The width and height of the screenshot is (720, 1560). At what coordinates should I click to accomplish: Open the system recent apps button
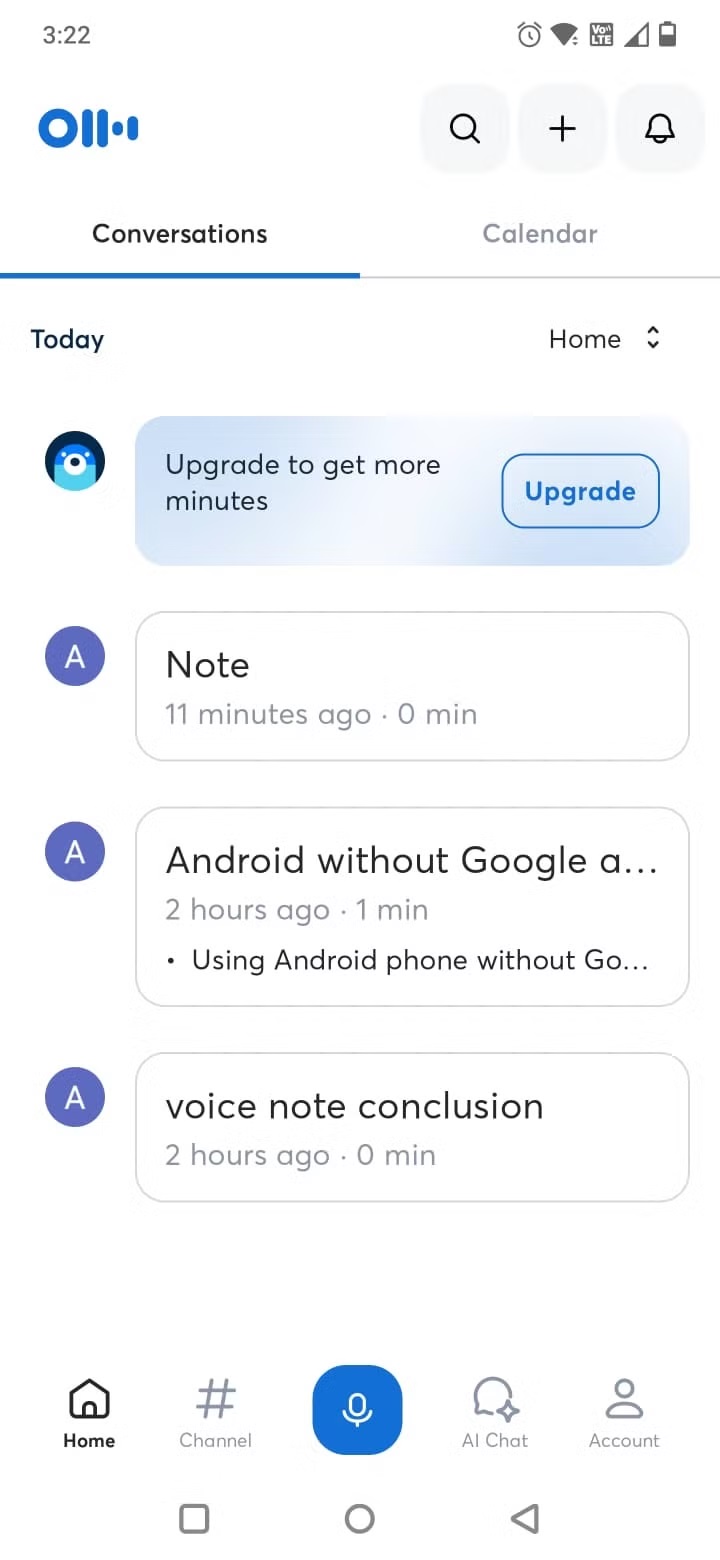[x=194, y=1518]
